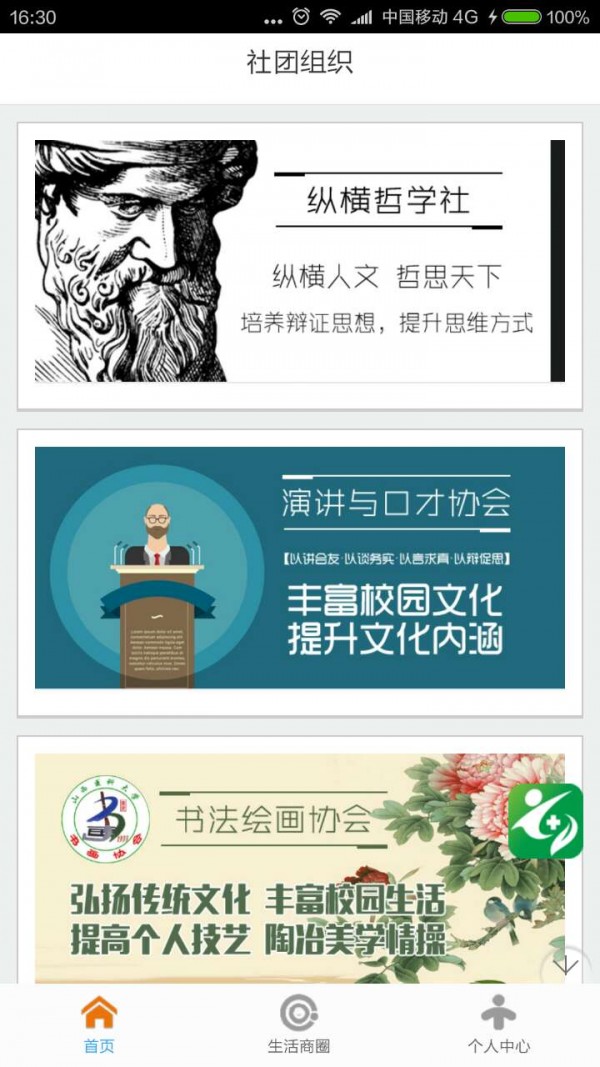This screenshot has width=600, height=1067.
Task: Switch to the 生活商圈 tab
Action: click(299, 1025)
